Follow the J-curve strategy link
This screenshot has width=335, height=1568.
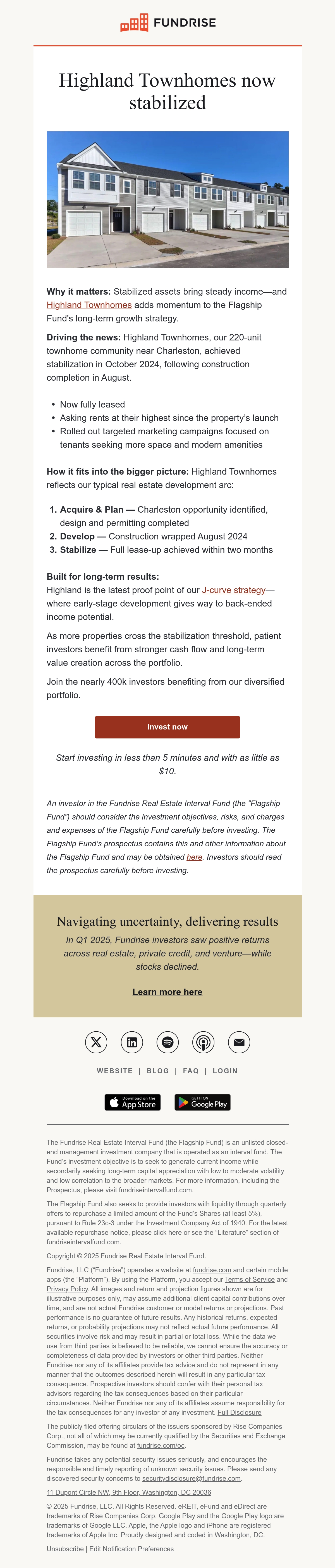click(233, 590)
